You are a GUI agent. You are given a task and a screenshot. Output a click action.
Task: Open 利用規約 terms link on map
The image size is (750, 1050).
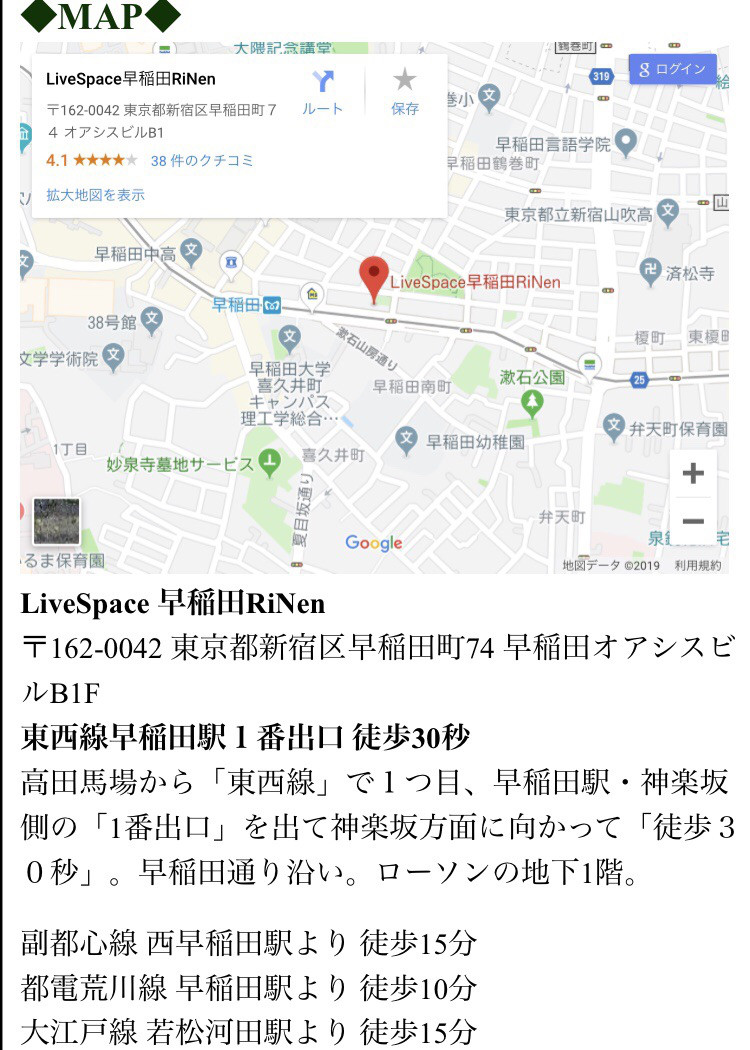697,565
